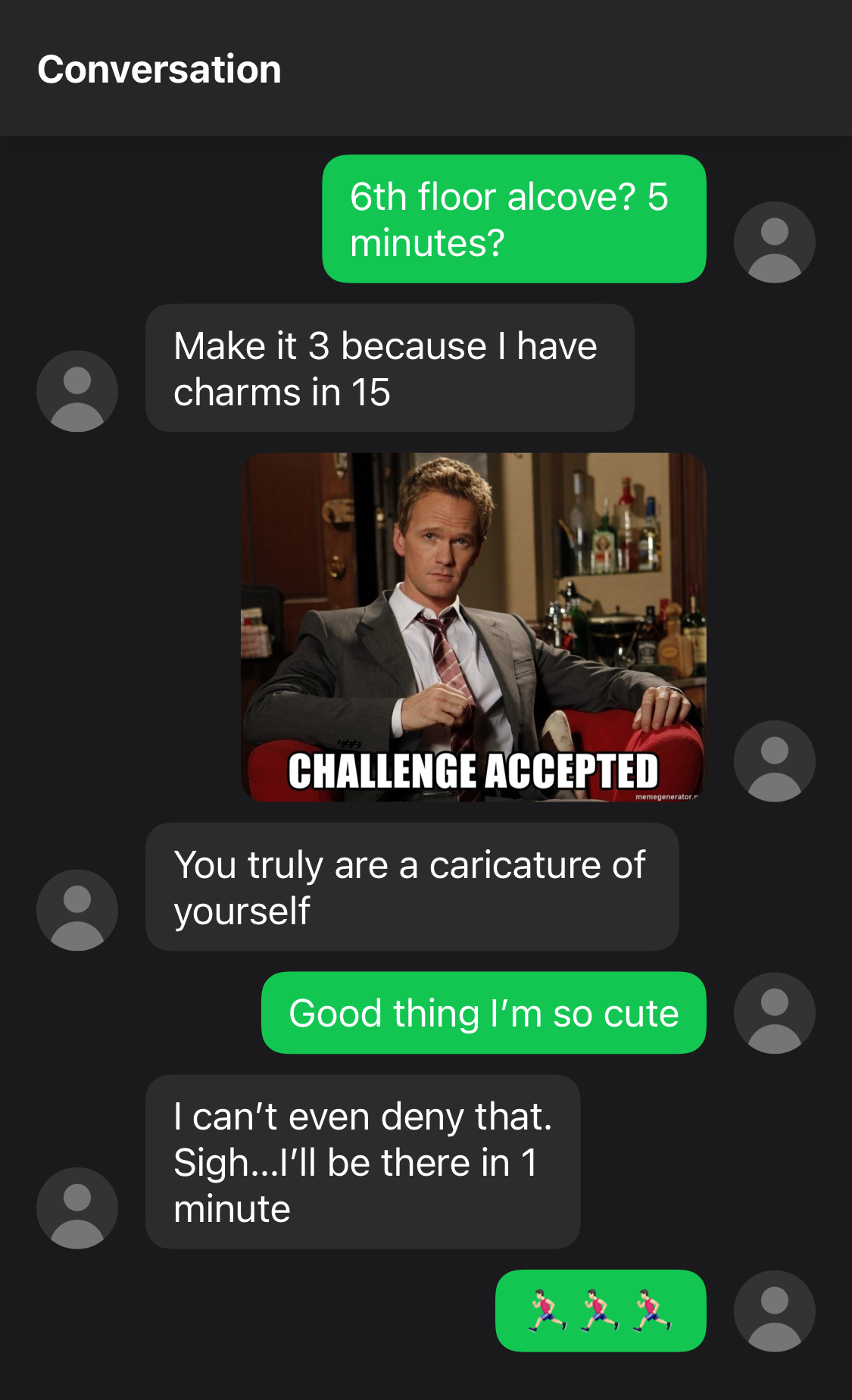Tap the avatar beside "6th floor alcove" message

point(774,242)
